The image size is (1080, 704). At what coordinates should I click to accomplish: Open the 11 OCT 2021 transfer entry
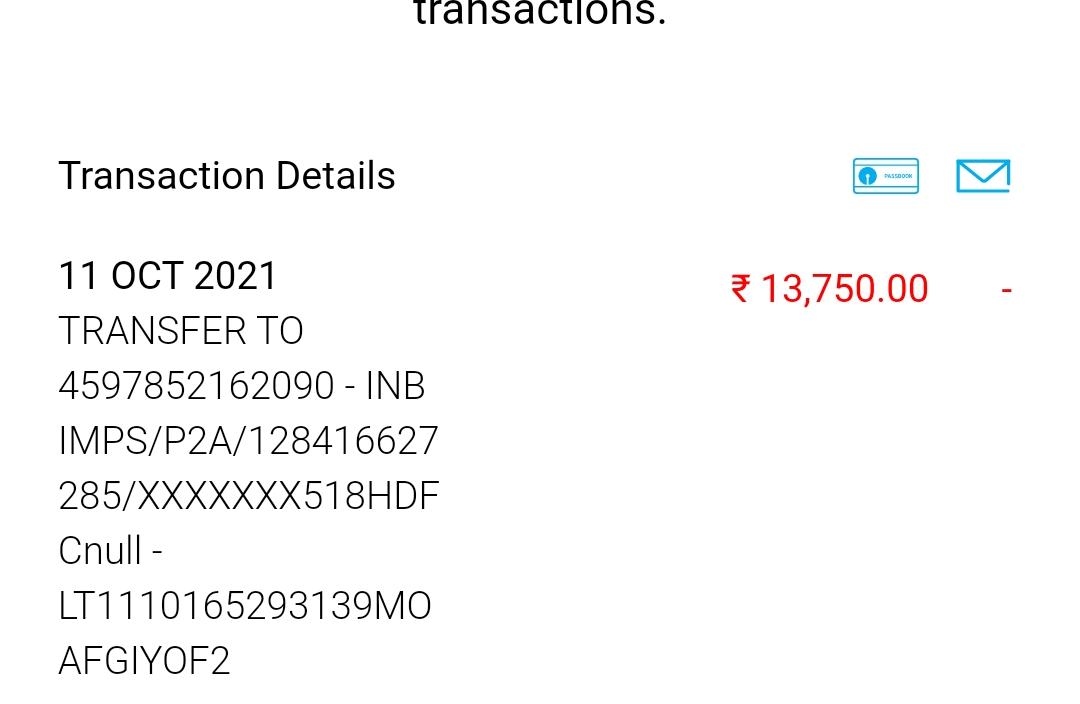pos(250,440)
